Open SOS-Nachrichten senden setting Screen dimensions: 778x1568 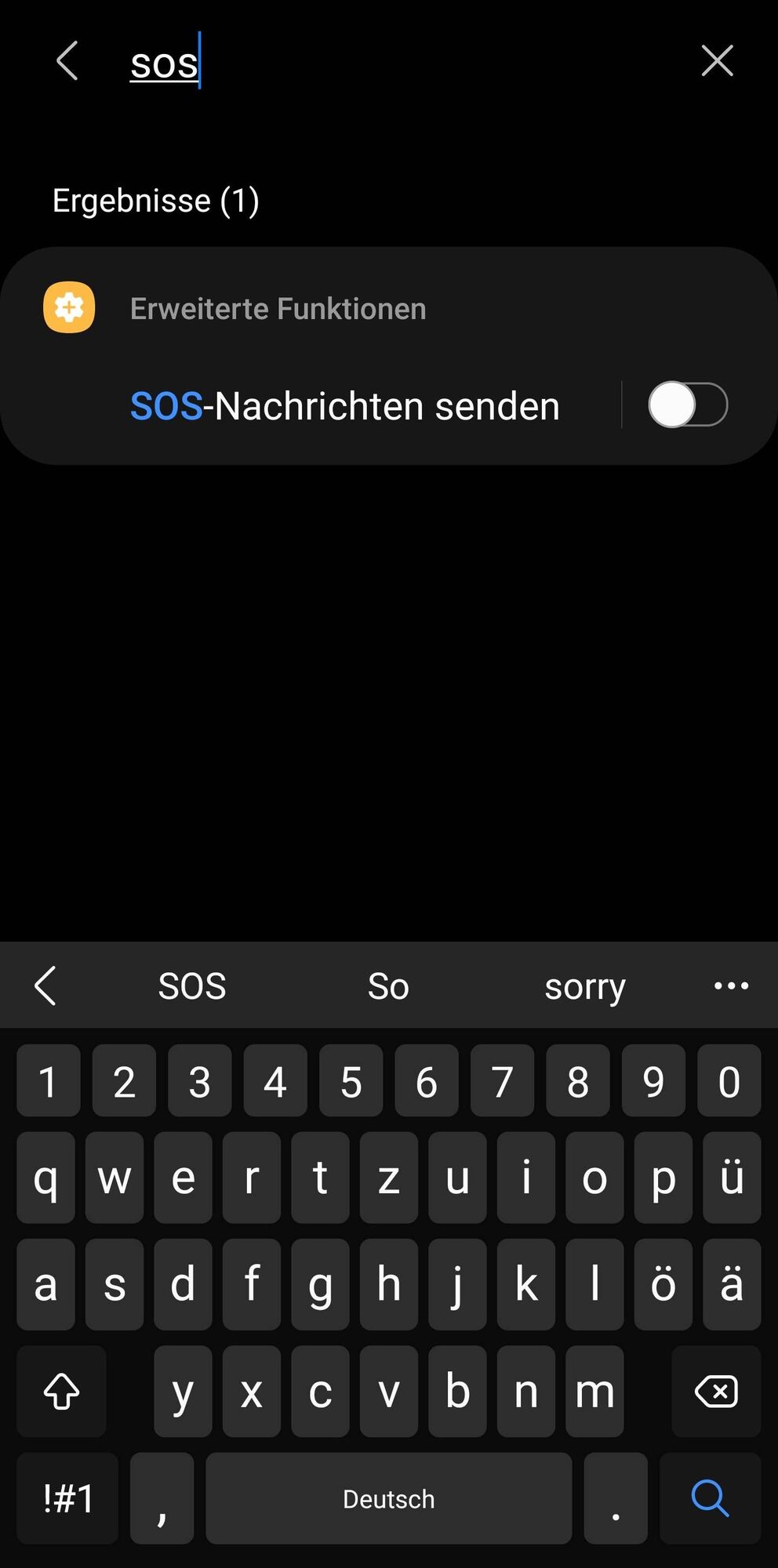tap(345, 406)
